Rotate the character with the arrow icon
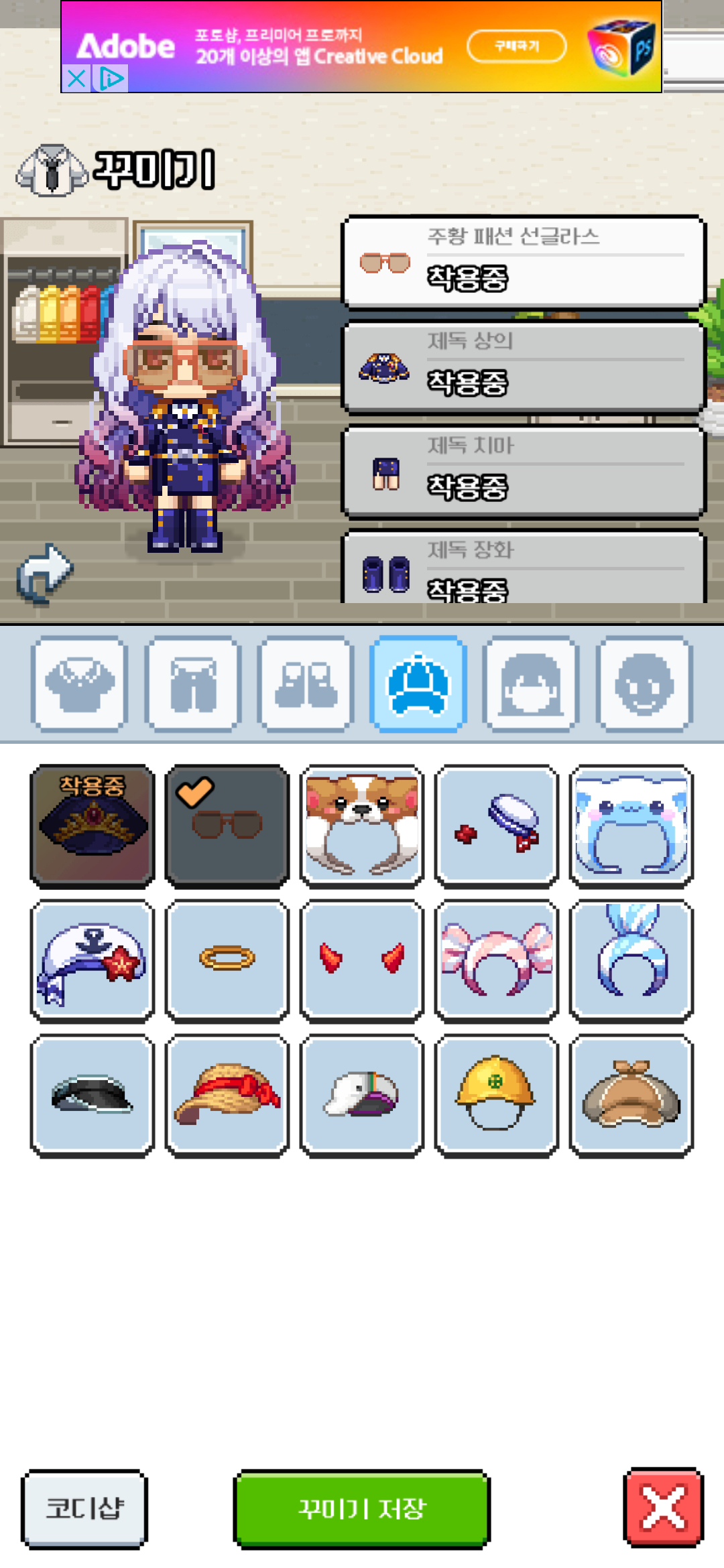724x1568 pixels. point(44,574)
